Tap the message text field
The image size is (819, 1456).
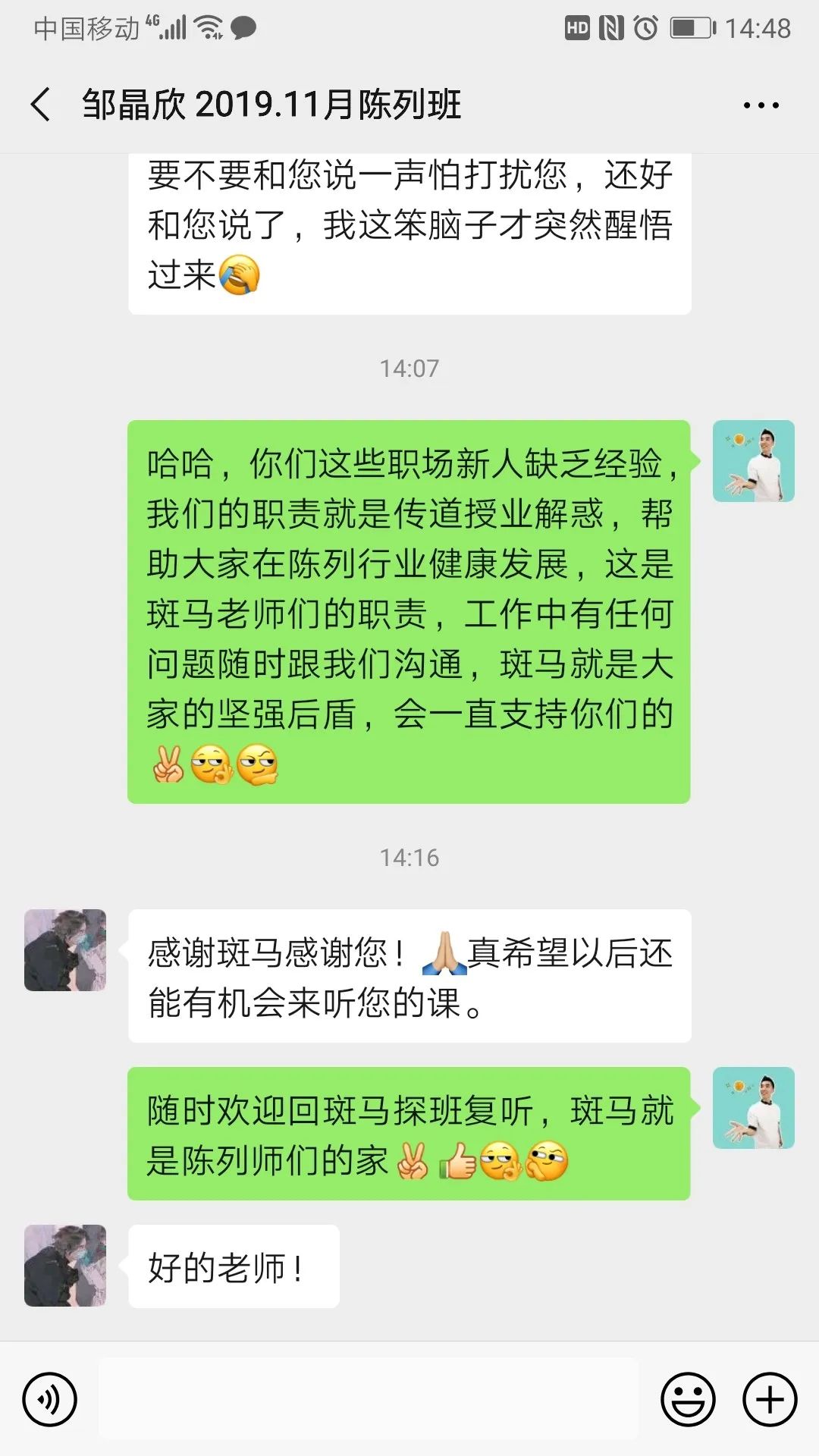369,1399
